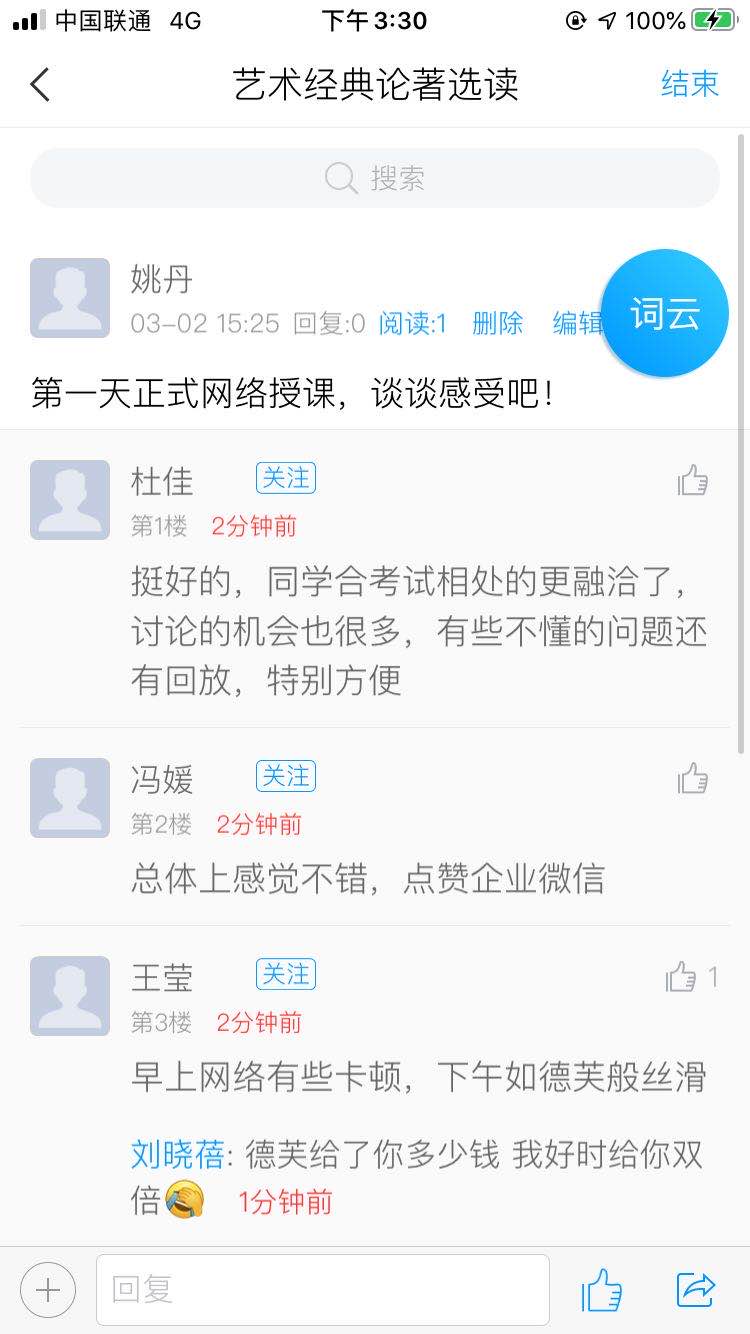Like 王莹's reply
Screen dimensions: 750x1334
[x=682, y=977]
